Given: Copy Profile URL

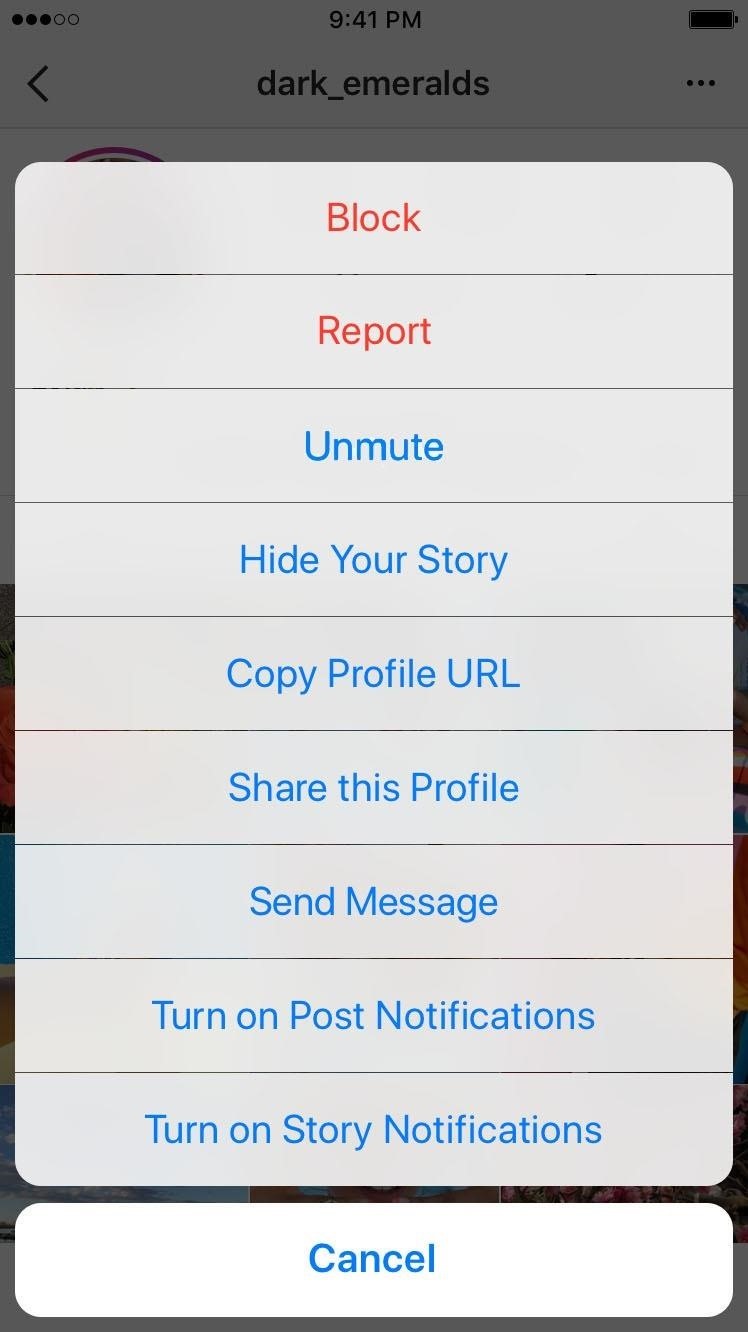Looking at the screenshot, I should tap(374, 674).
